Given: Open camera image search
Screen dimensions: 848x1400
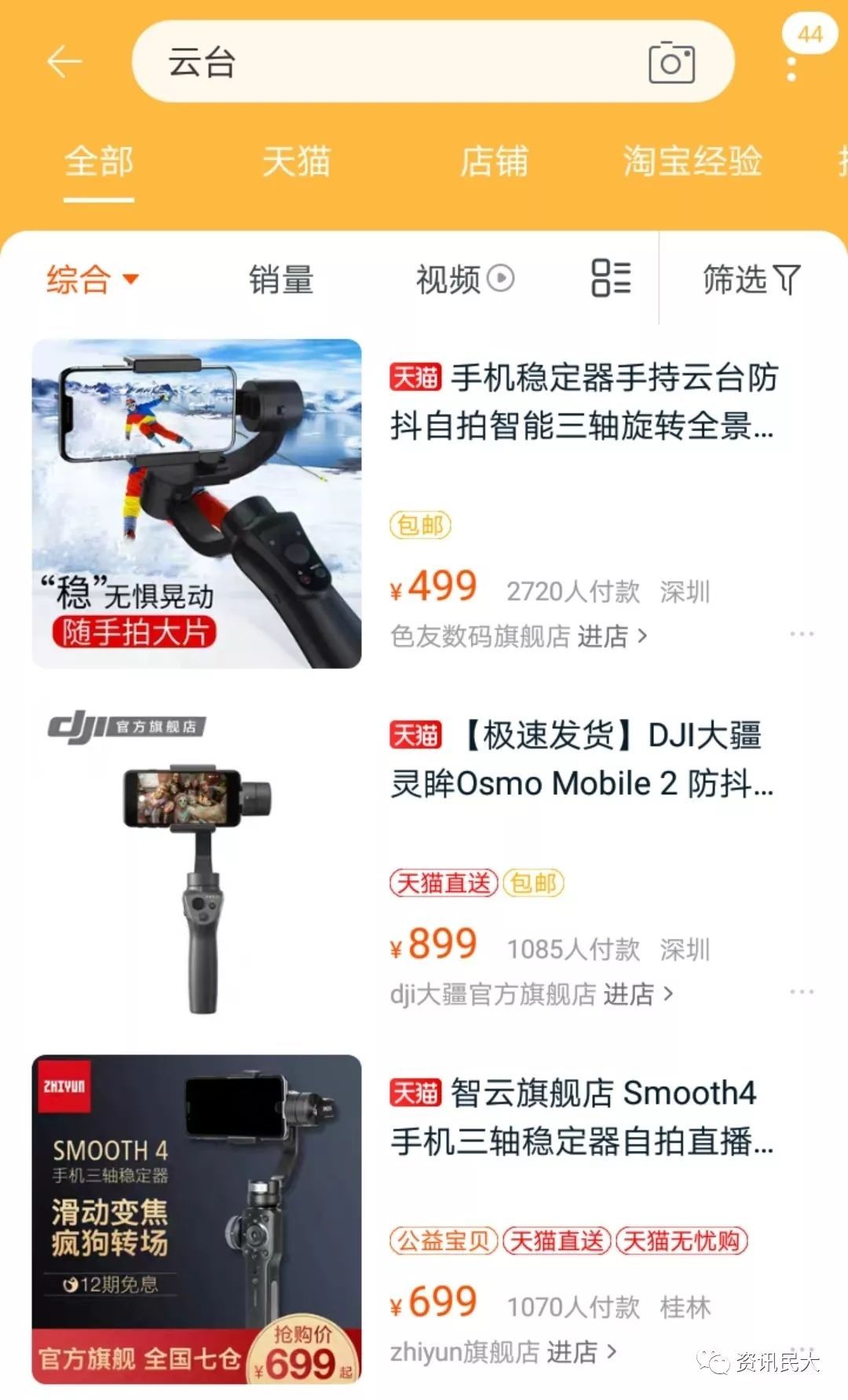Looking at the screenshot, I should (x=671, y=62).
